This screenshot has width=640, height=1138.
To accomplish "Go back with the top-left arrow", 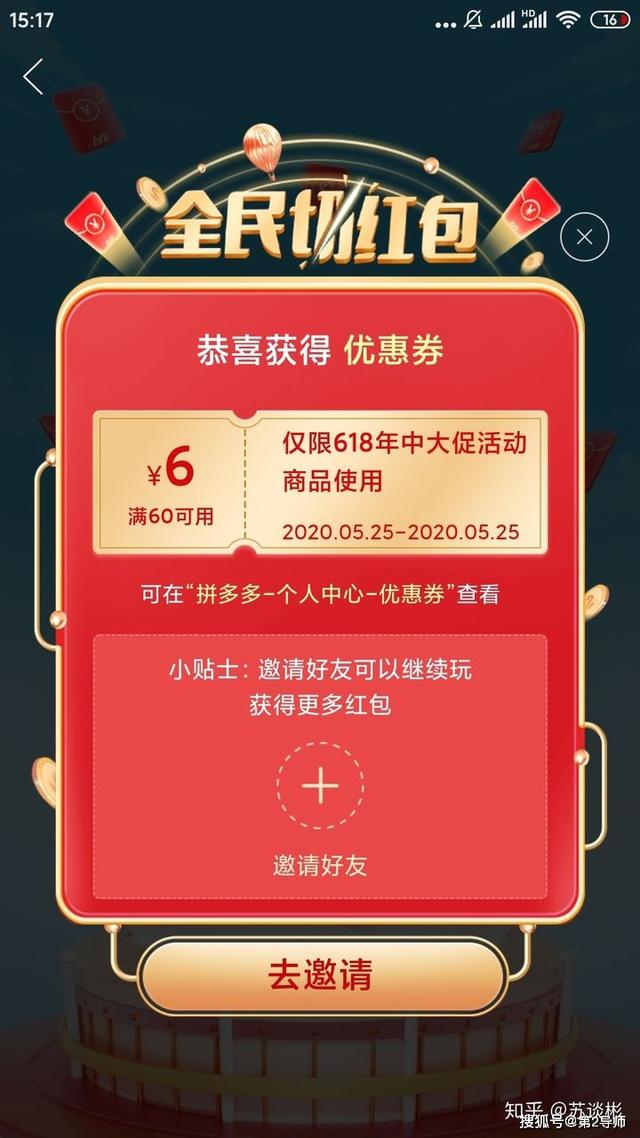I will coord(33,77).
